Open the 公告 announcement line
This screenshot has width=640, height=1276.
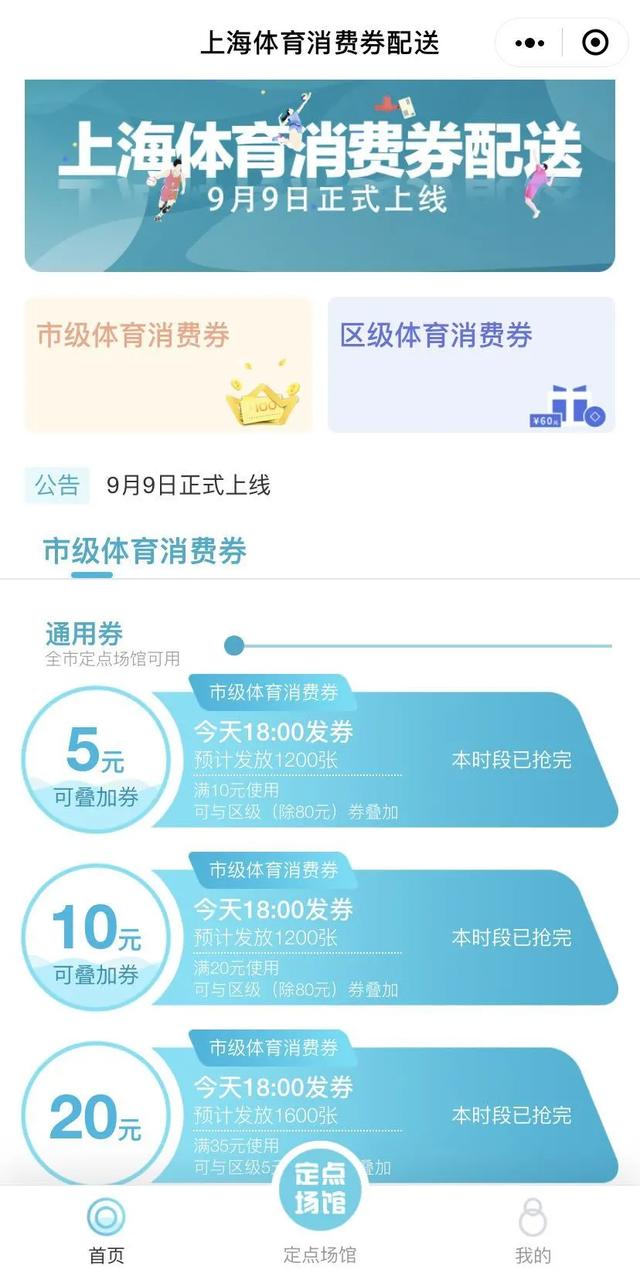188,486
